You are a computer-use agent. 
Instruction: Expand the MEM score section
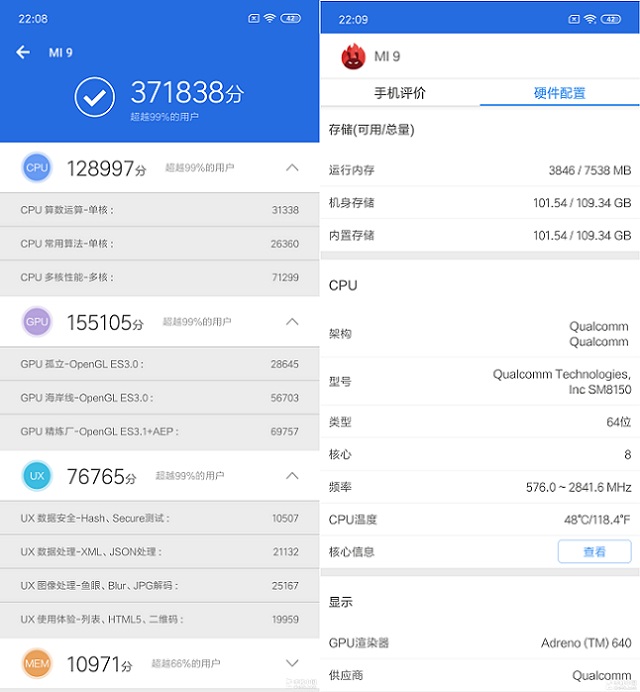[x=292, y=662]
